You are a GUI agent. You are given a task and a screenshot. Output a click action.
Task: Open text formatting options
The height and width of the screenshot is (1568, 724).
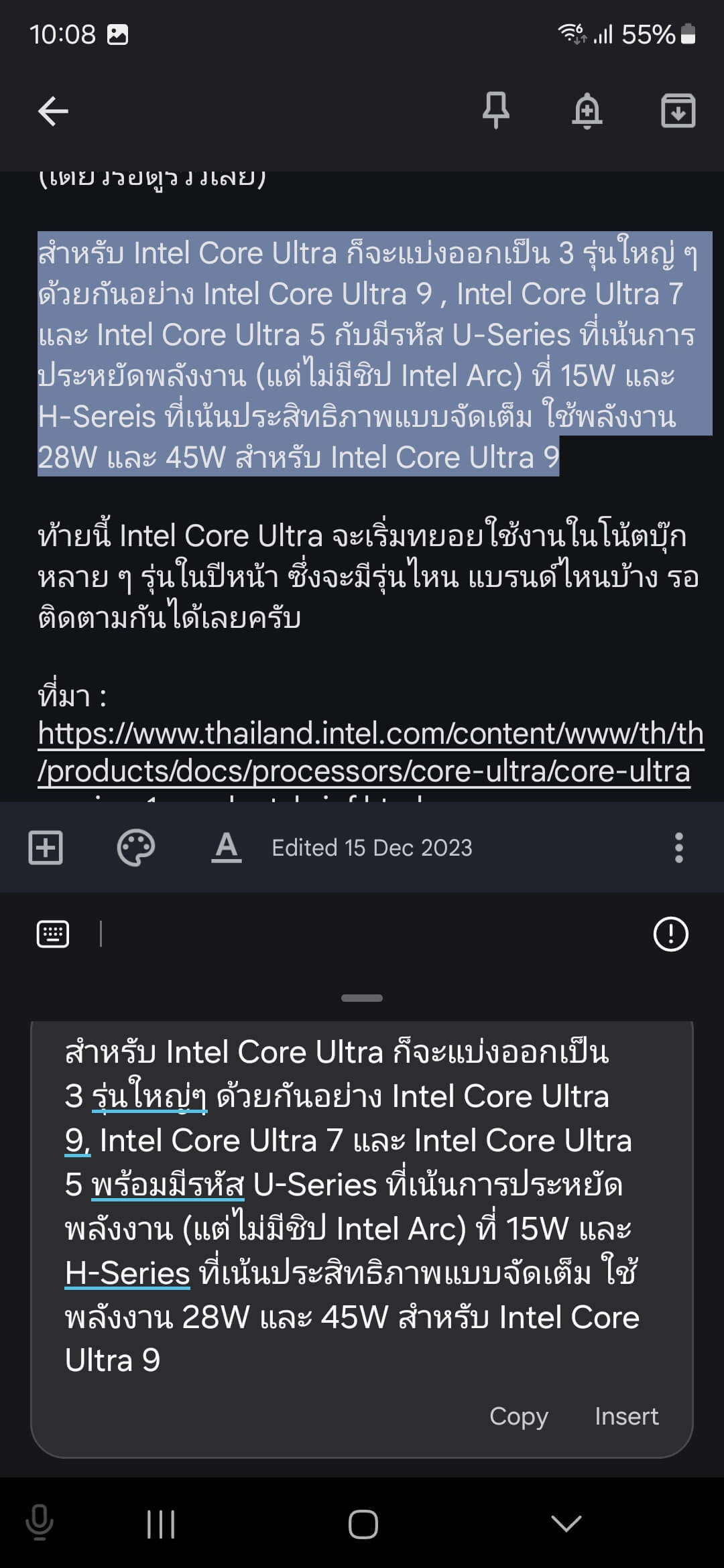coord(227,848)
